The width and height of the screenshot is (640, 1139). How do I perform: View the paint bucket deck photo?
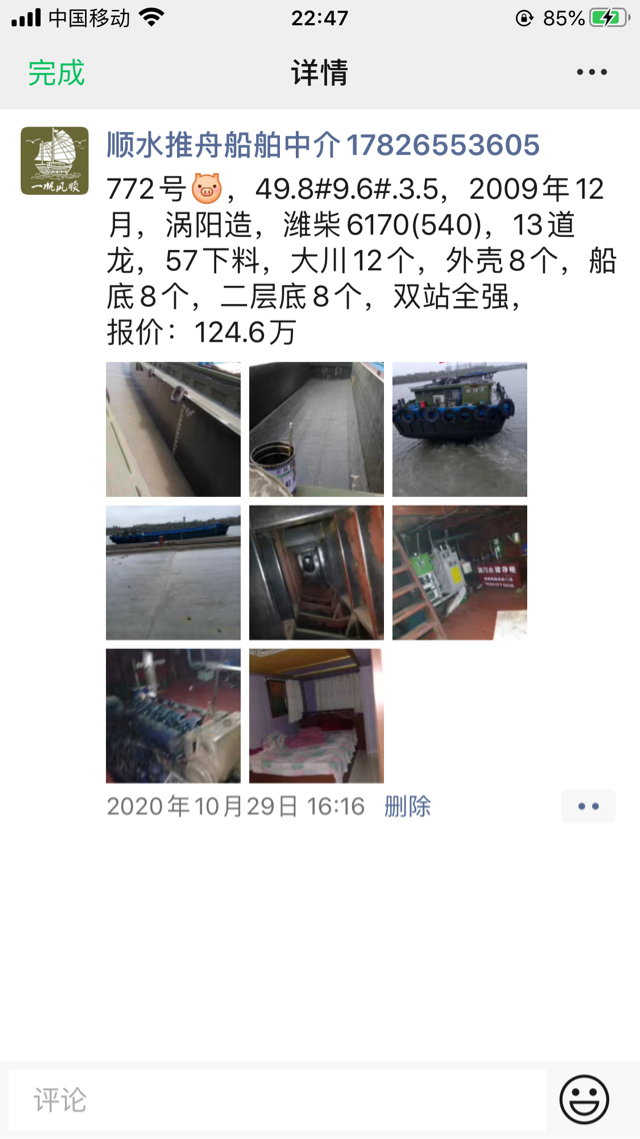pos(316,429)
